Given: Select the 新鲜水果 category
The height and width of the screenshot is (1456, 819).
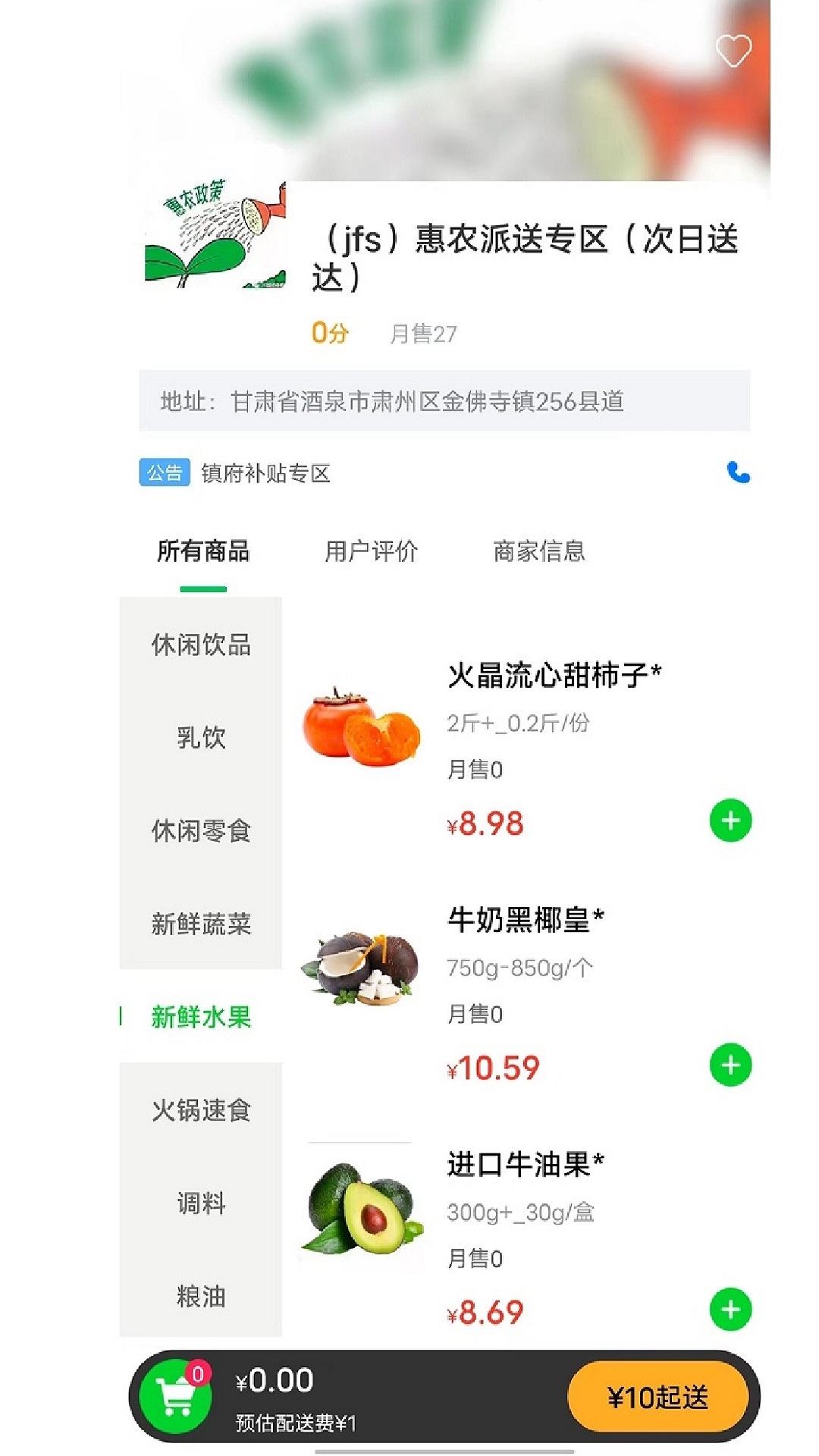Looking at the screenshot, I should click(199, 1017).
